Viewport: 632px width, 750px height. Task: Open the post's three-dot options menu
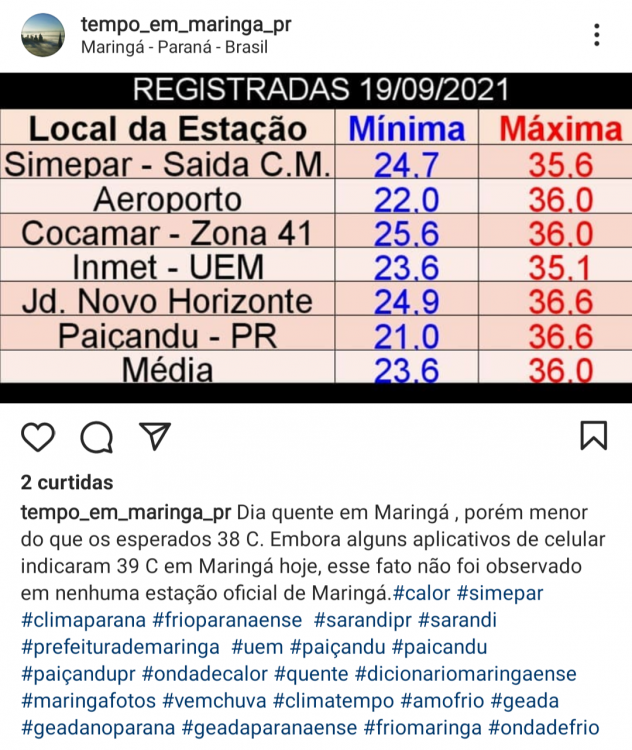(596, 36)
